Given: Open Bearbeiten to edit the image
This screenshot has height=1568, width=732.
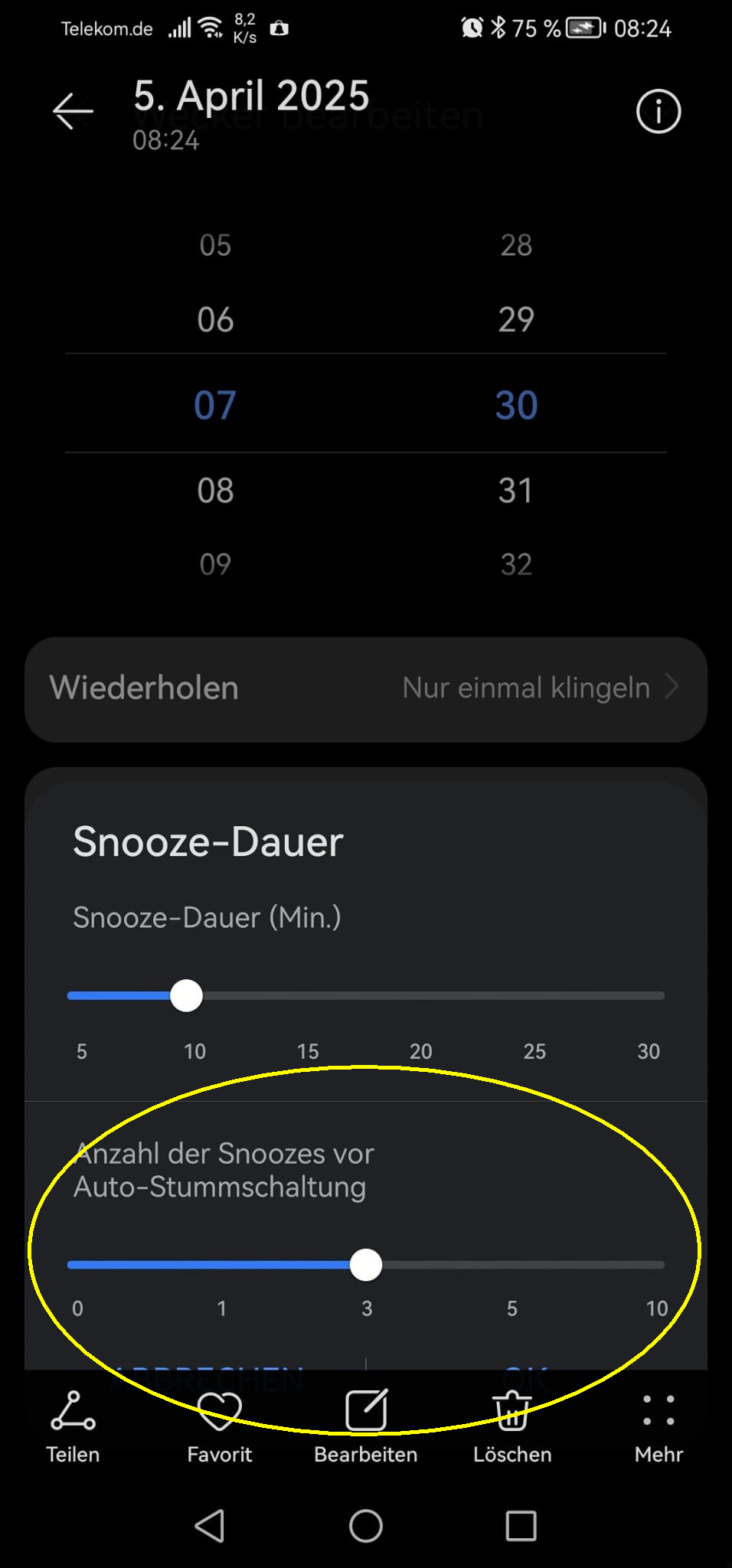Looking at the screenshot, I should (366, 1428).
